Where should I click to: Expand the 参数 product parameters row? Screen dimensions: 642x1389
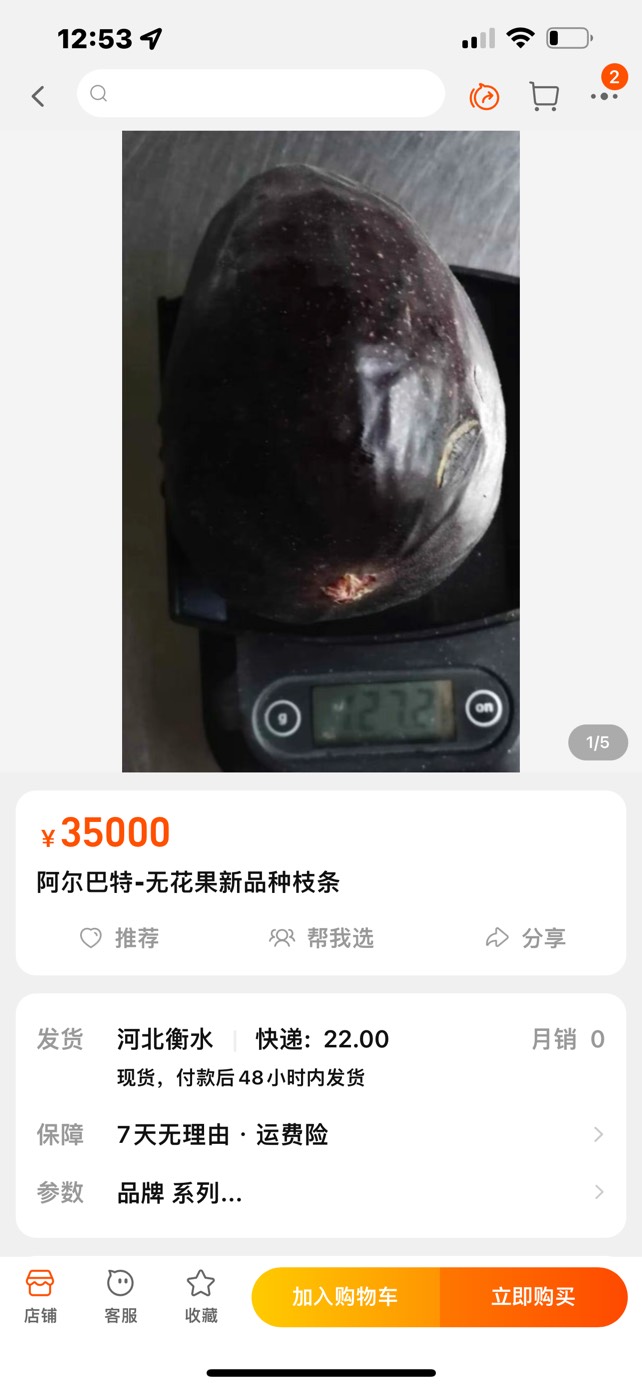click(x=321, y=1193)
